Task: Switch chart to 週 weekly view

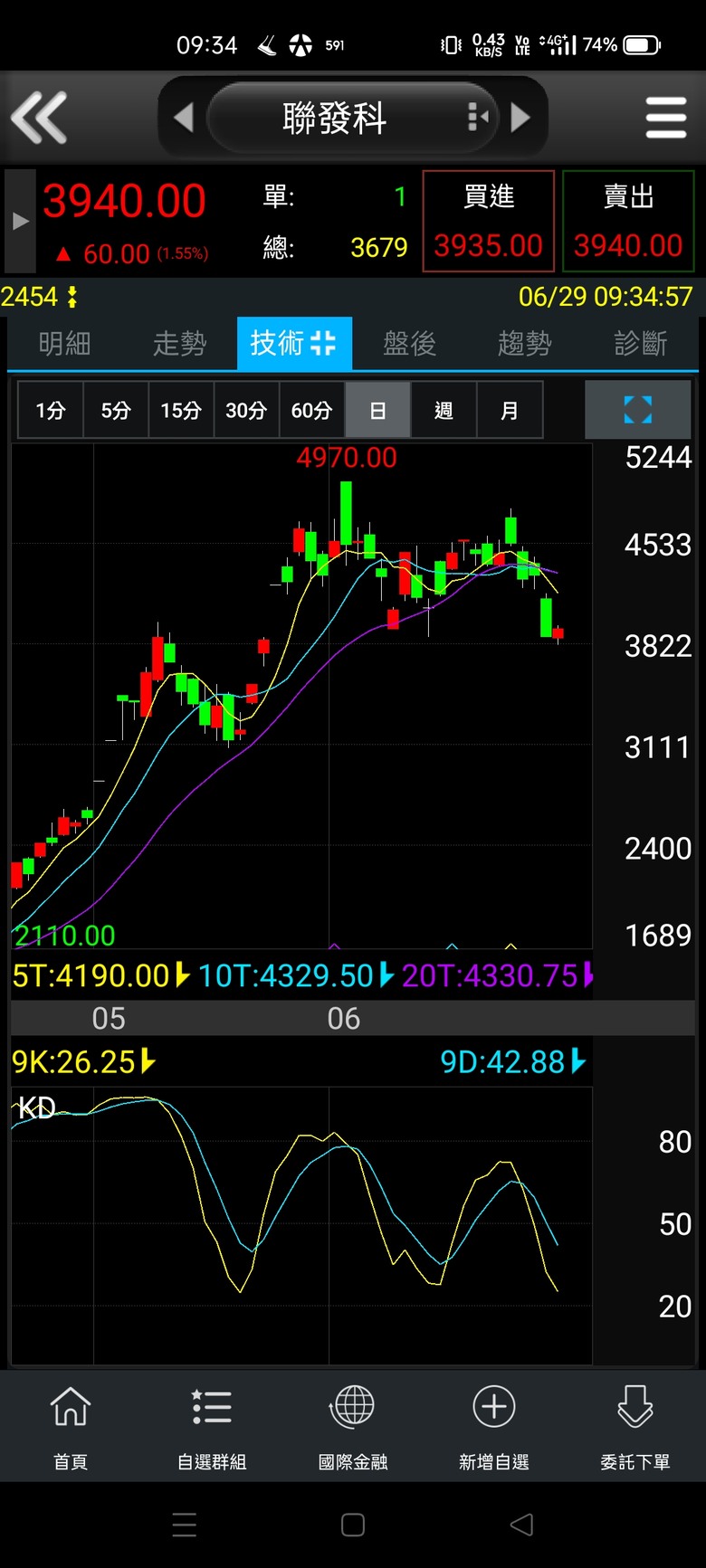Action: [444, 410]
